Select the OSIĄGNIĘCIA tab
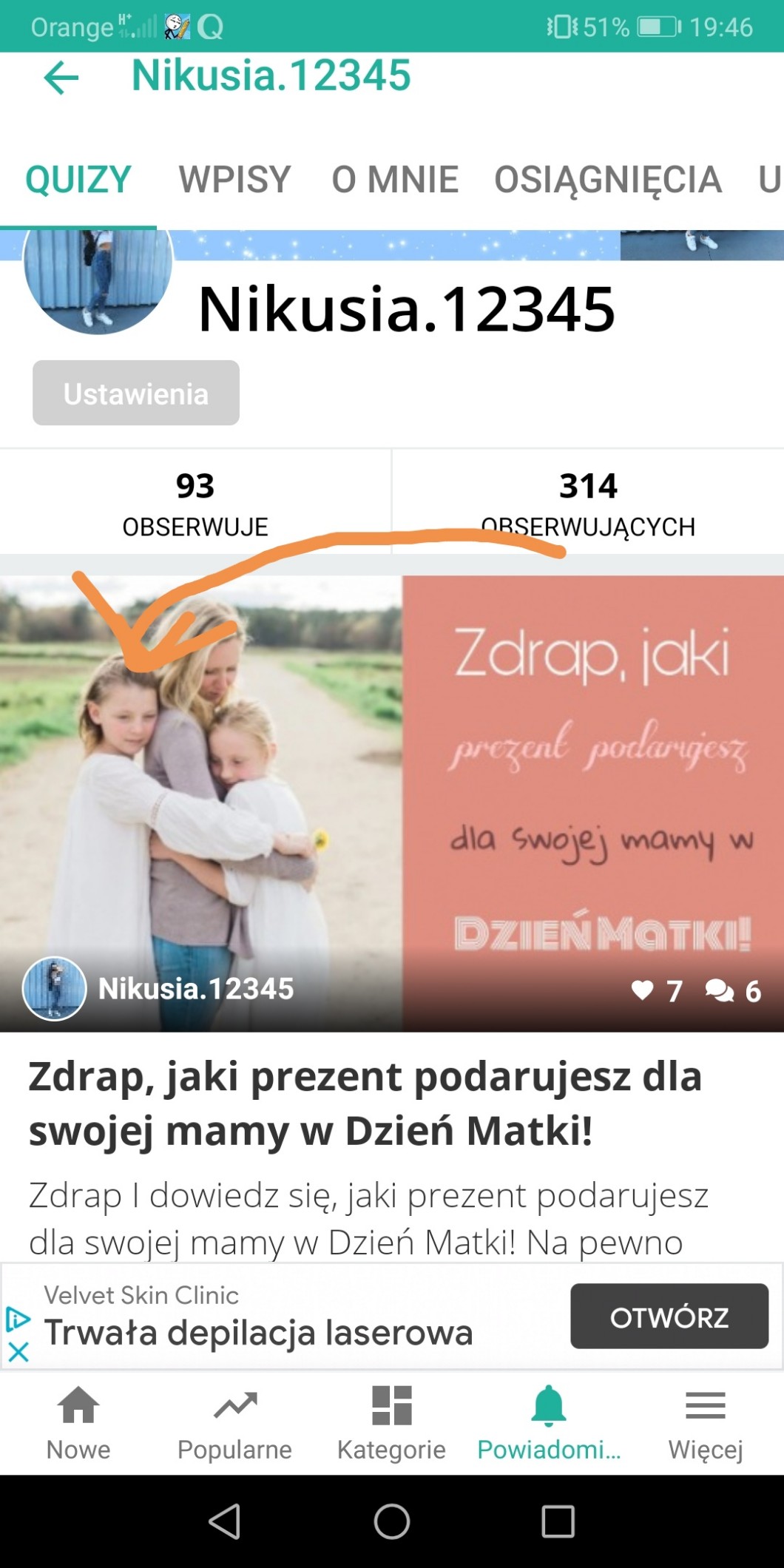This screenshot has height=1568, width=784. 607,180
